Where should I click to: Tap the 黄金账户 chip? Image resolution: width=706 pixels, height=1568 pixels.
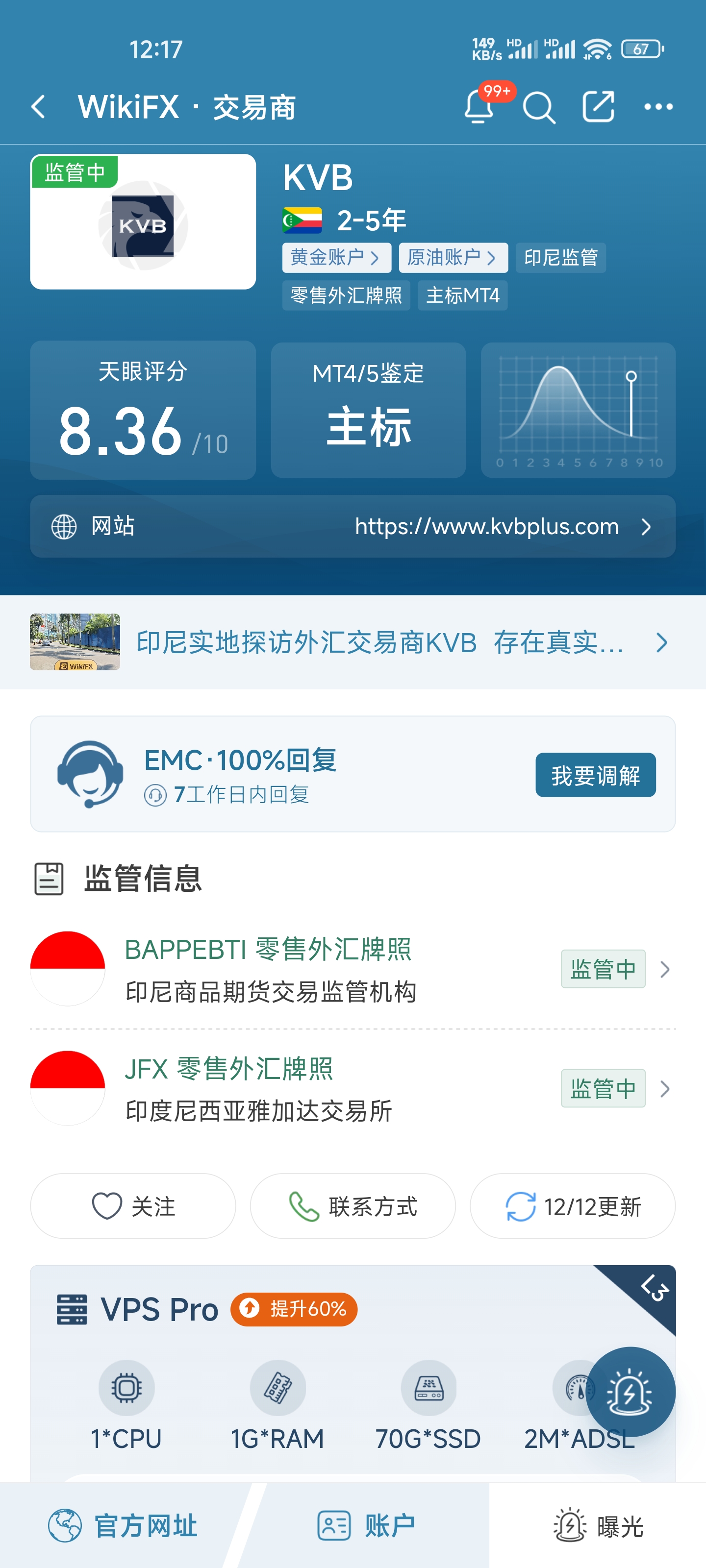coord(334,257)
